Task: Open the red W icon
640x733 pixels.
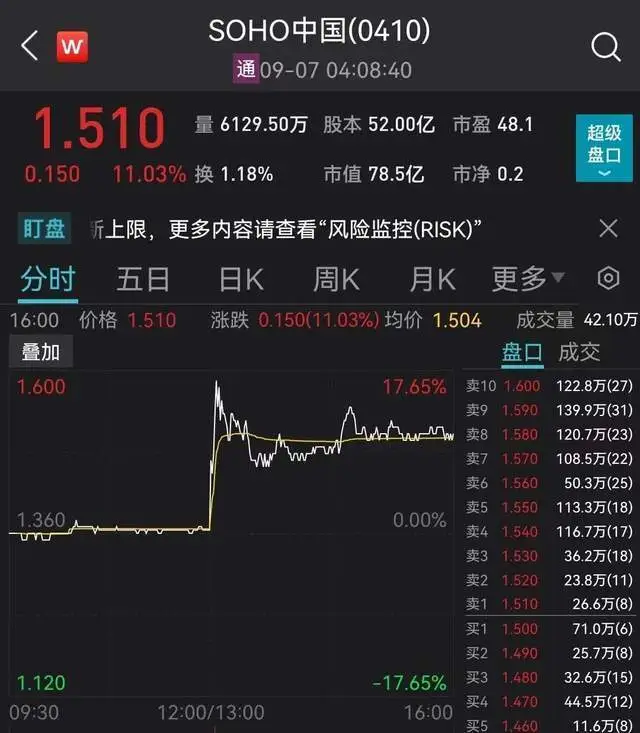Action: (72, 46)
